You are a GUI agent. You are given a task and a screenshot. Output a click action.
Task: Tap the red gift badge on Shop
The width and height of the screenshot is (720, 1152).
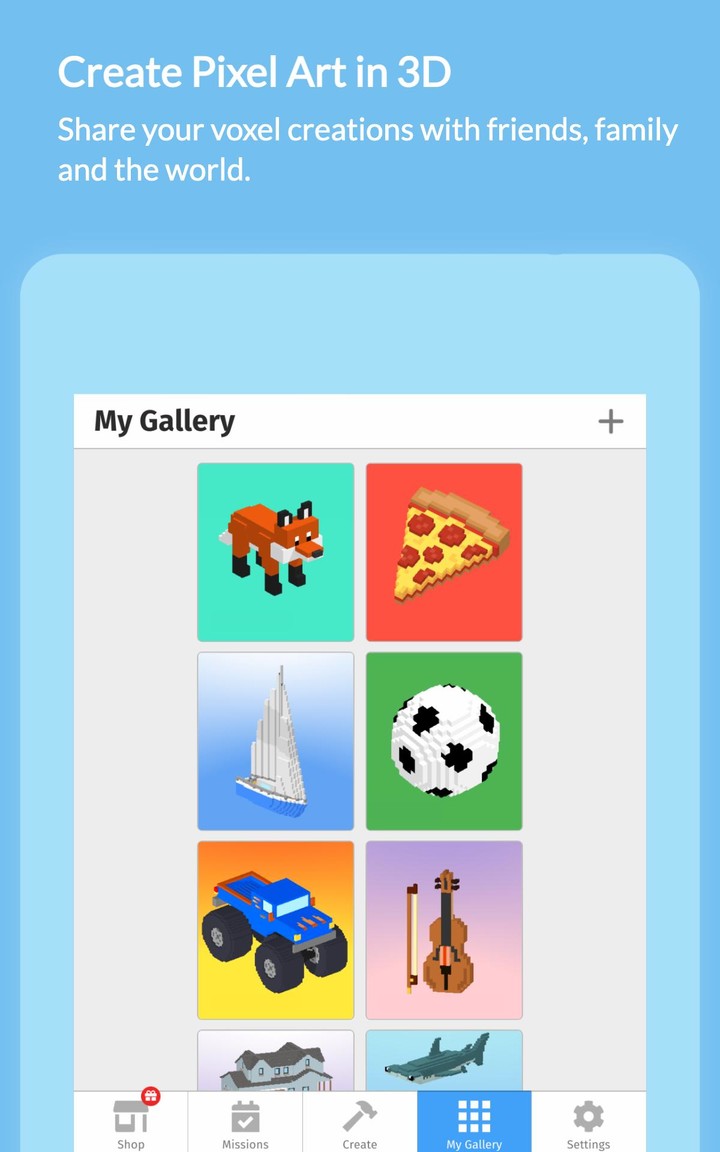[x=149, y=1096]
